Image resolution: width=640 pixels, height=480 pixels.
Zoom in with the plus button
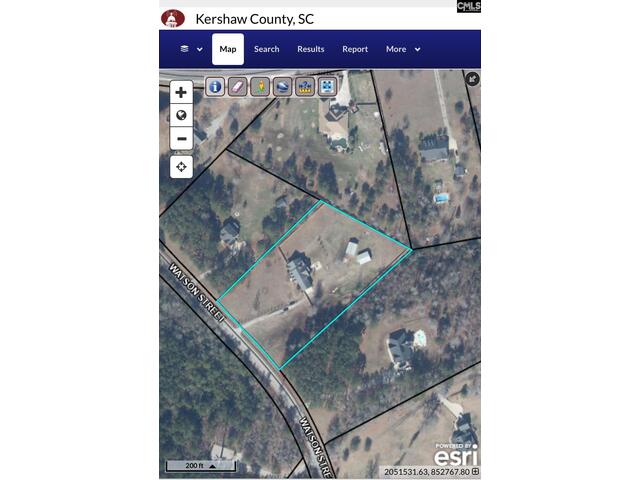click(181, 92)
